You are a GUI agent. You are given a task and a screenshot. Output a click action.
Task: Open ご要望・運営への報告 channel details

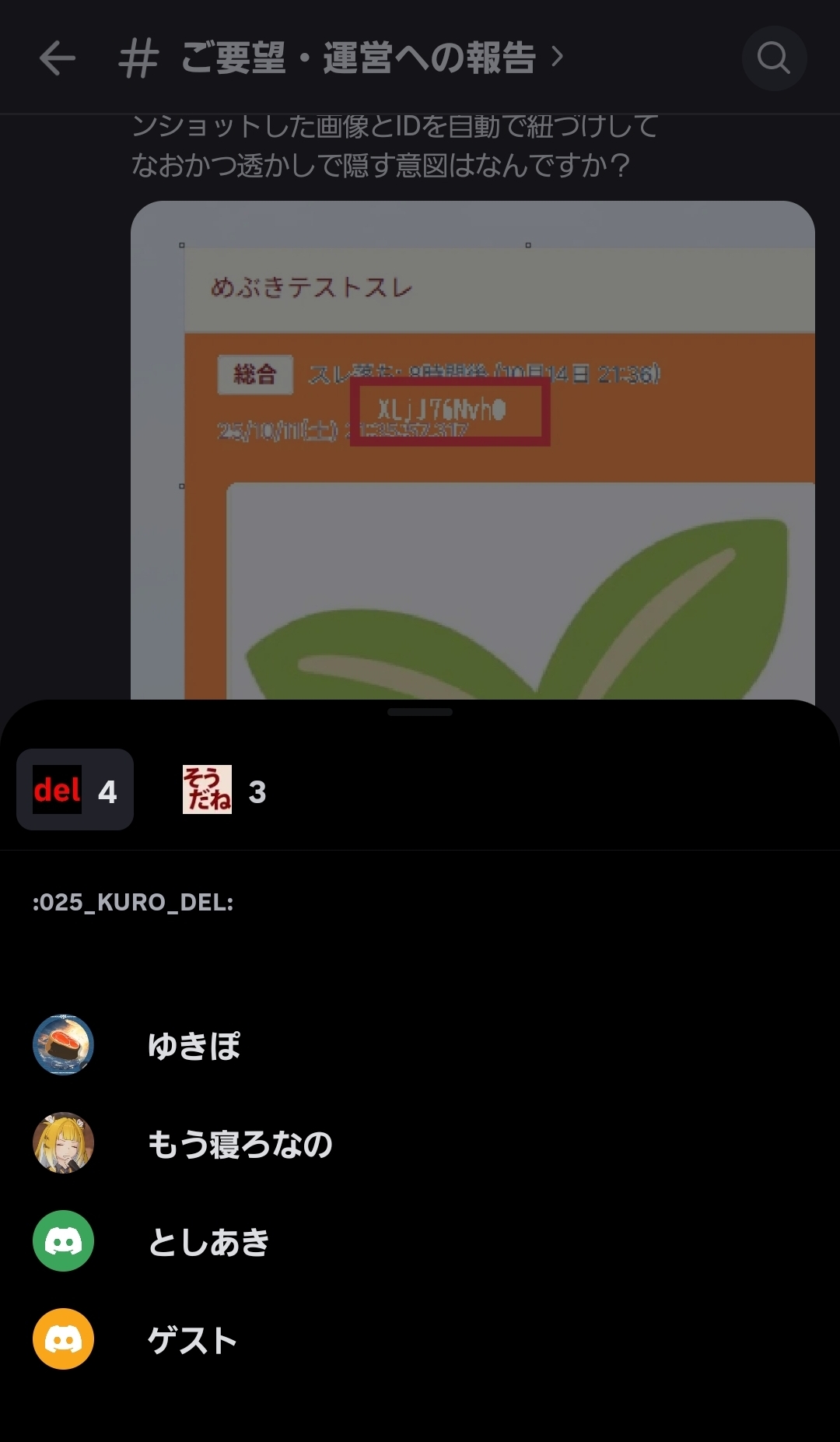click(x=358, y=58)
